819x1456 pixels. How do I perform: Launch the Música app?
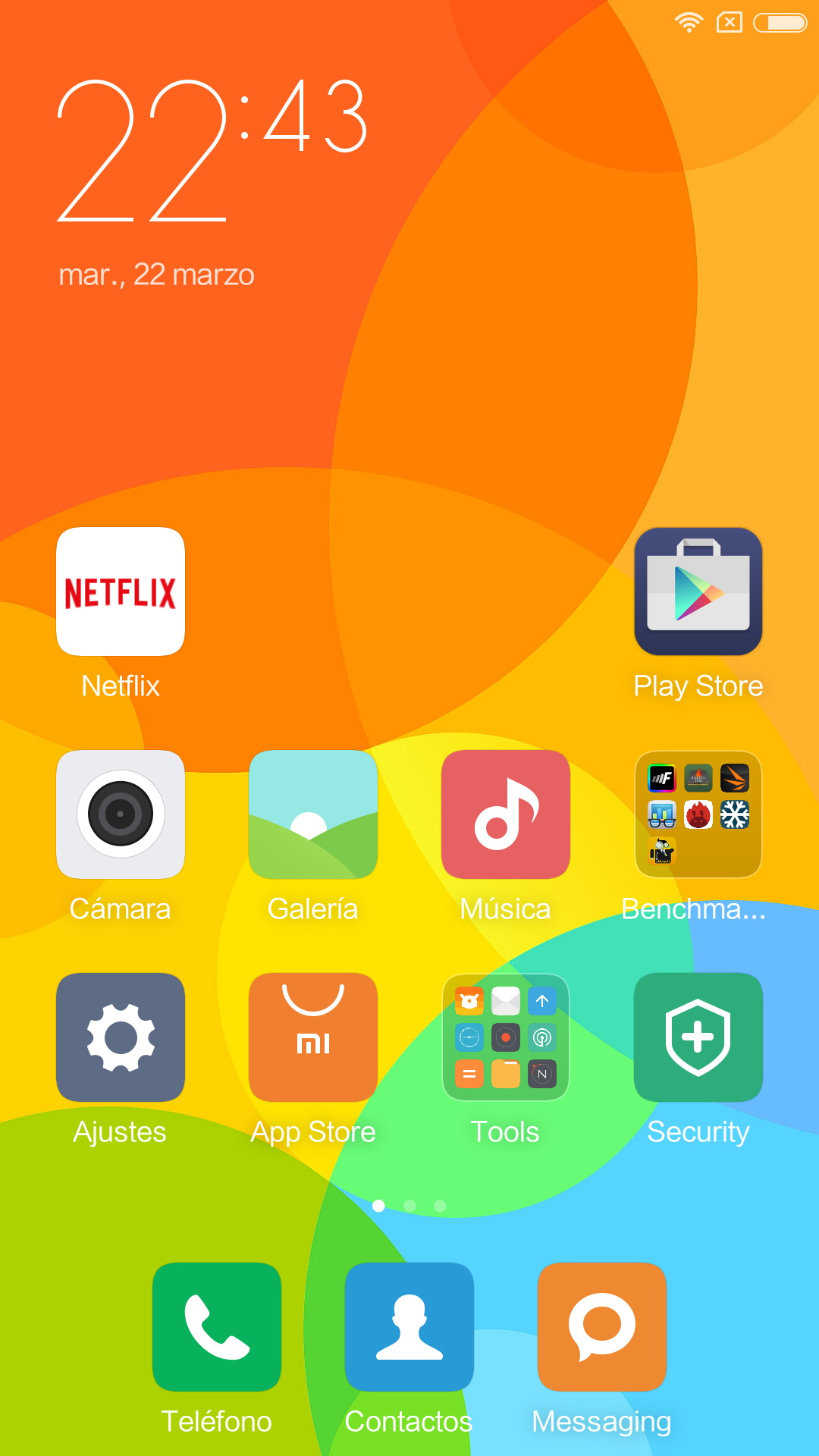pyautogui.click(x=506, y=814)
